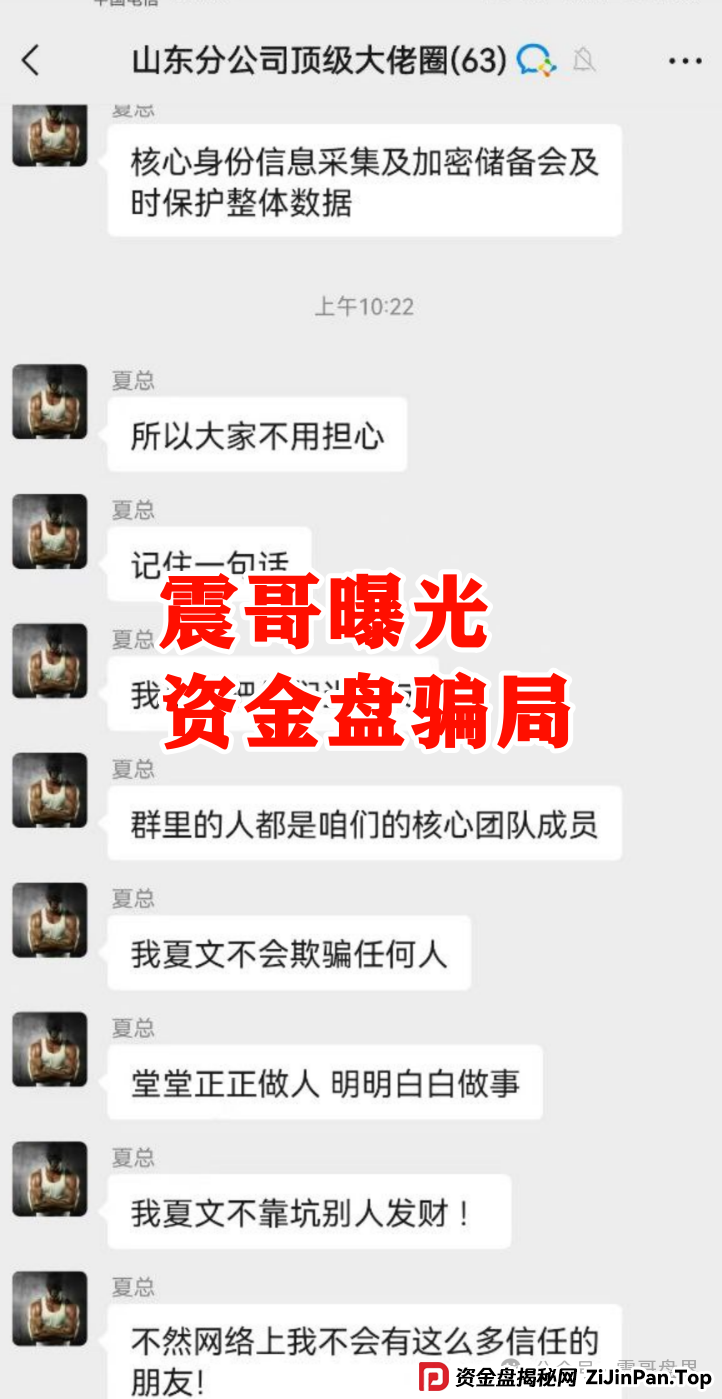Select the timestamp 上午10:22
The image size is (722, 1399).
click(x=364, y=307)
